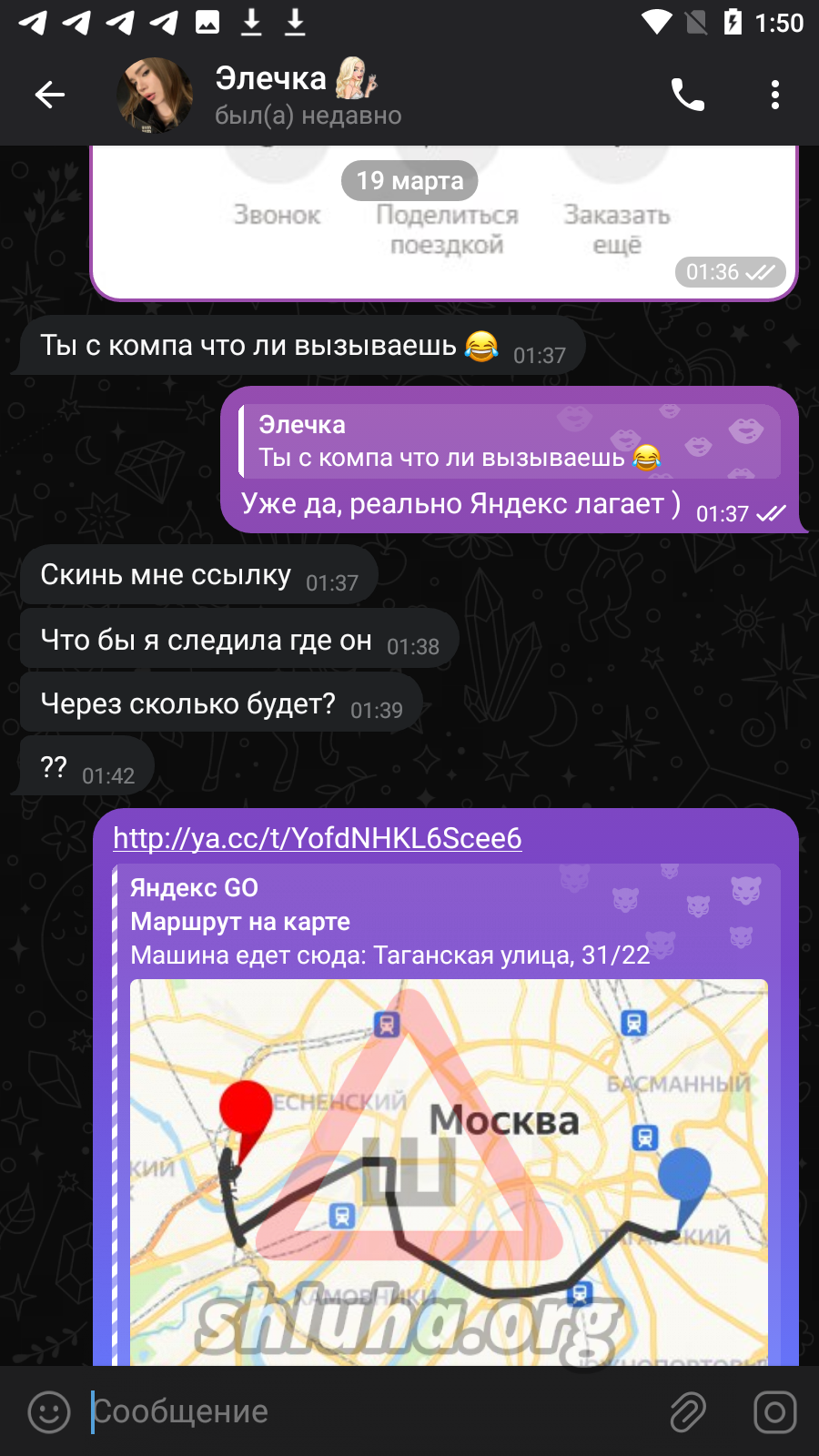The image size is (819, 1456).
Task: Jump to the quoted message from Элечка
Action: click(x=510, y=441)
